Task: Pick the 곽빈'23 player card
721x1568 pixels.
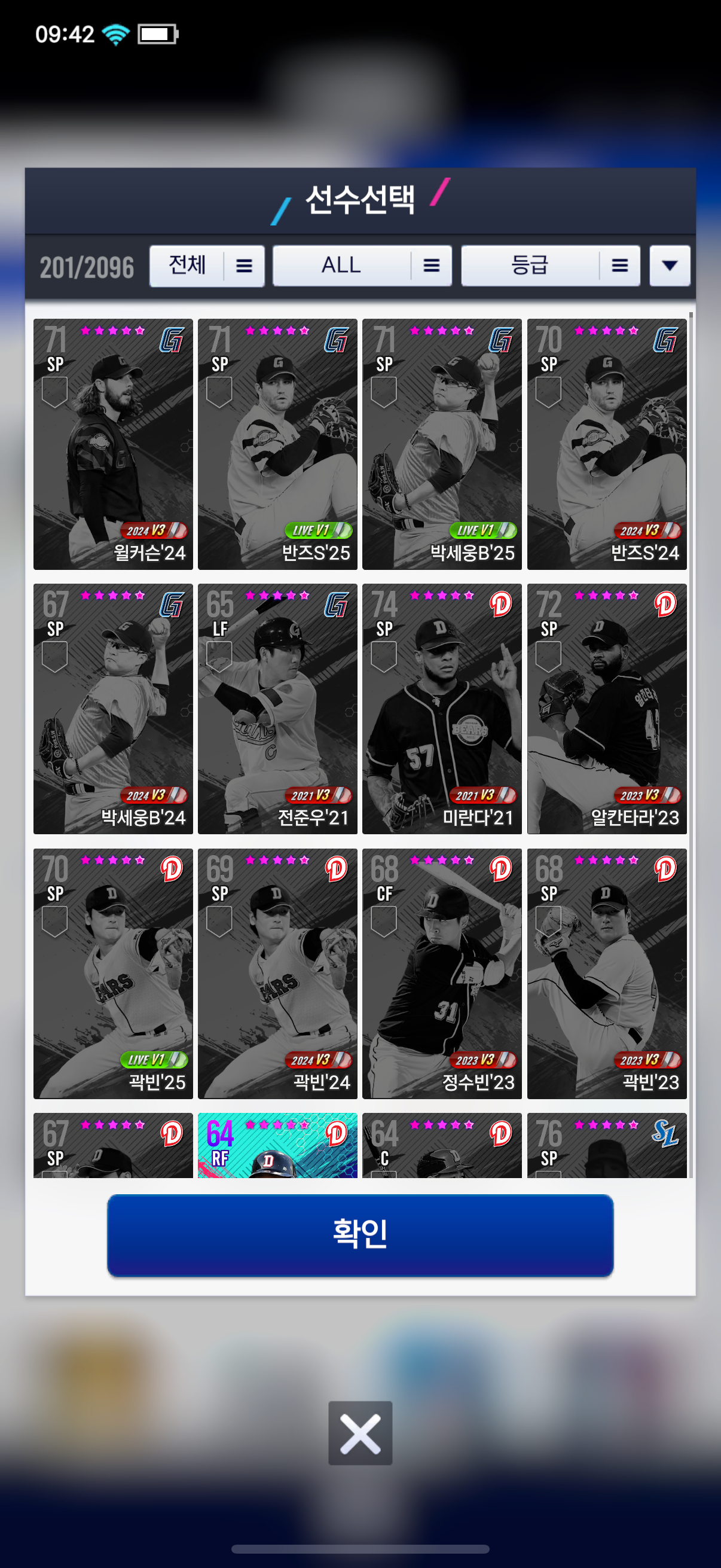Action: (607, 974)
